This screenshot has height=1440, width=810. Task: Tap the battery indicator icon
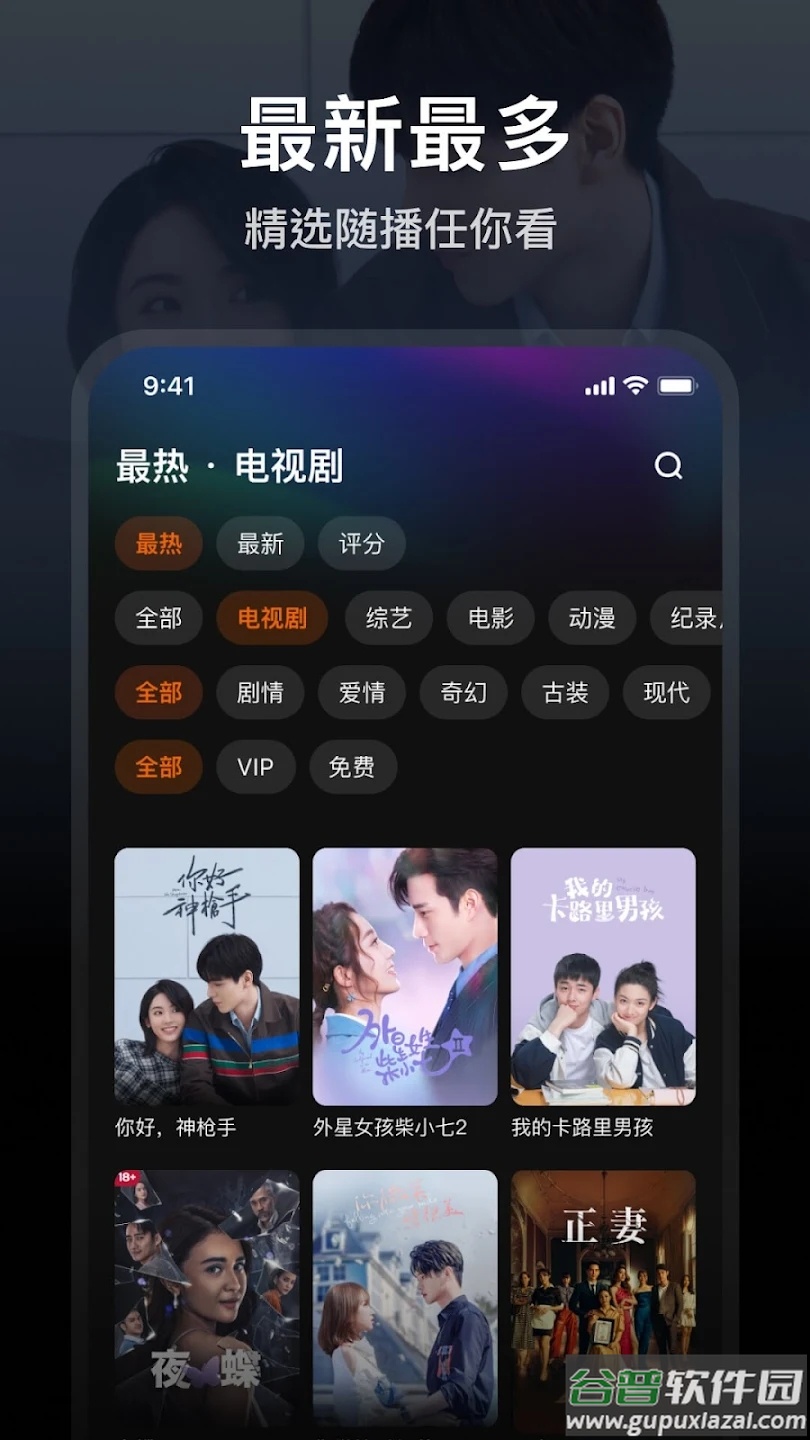pos(674,385)
